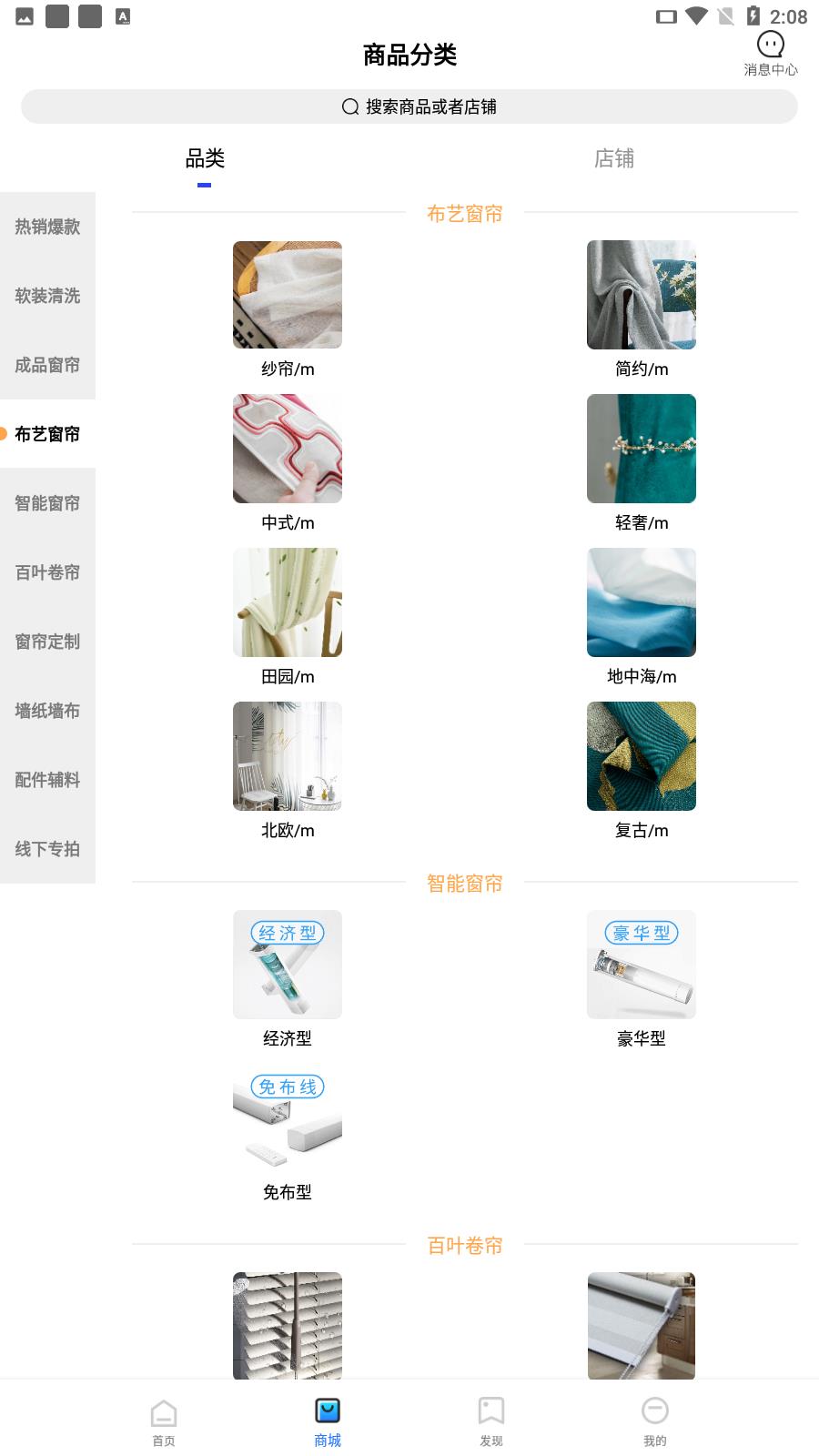Viewport: 819px width, 1456px height.
Task: Open the 我的 profile tab
Action: (x=655, y=1421)
